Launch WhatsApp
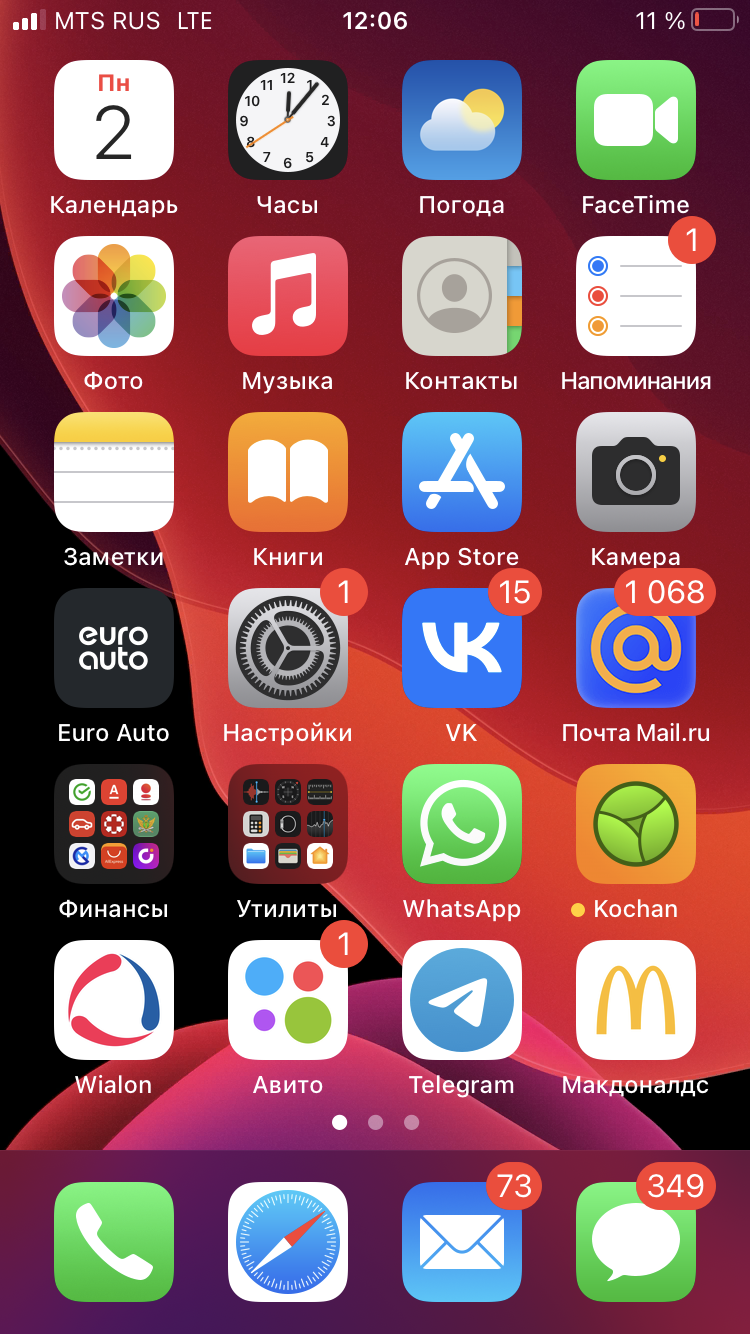 (462, 824)
